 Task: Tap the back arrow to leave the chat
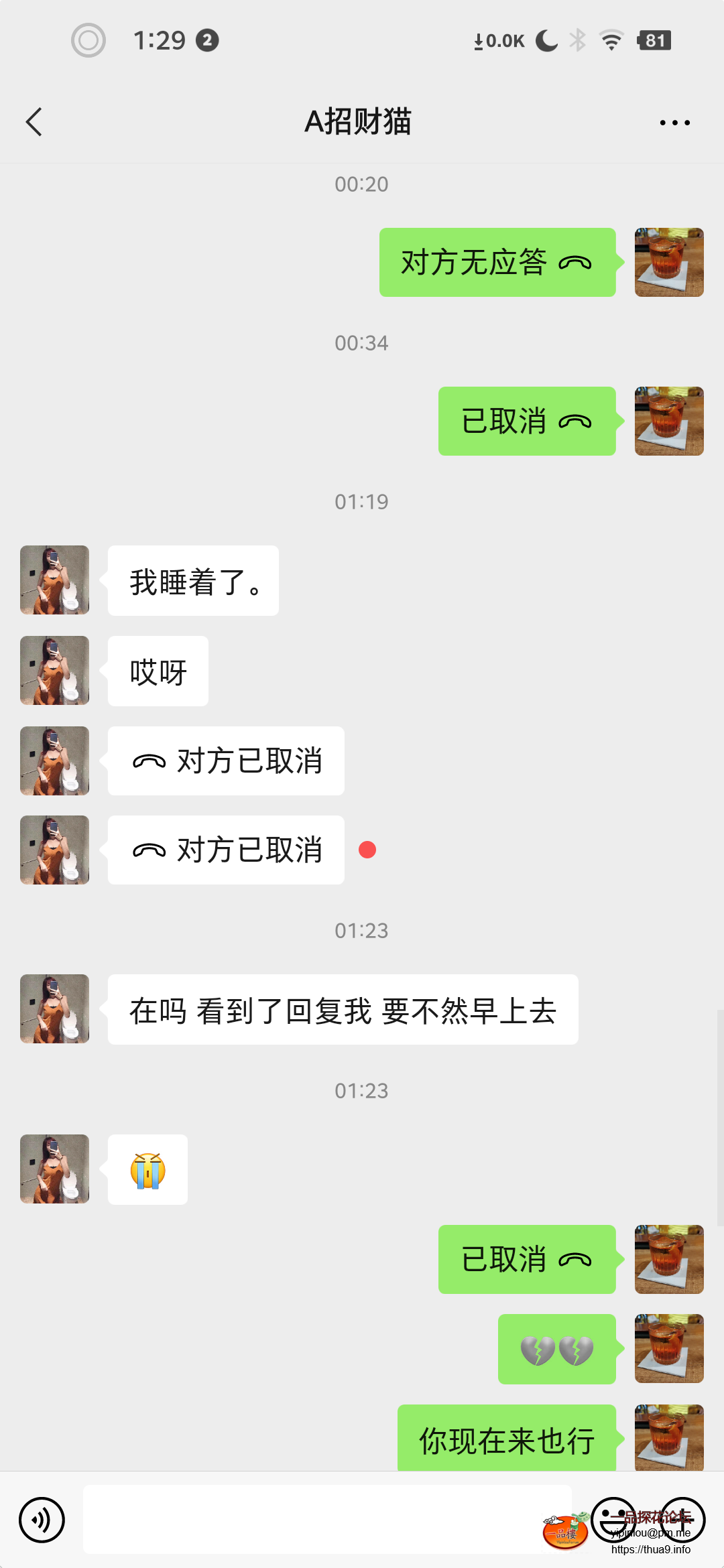coord(35,122)
